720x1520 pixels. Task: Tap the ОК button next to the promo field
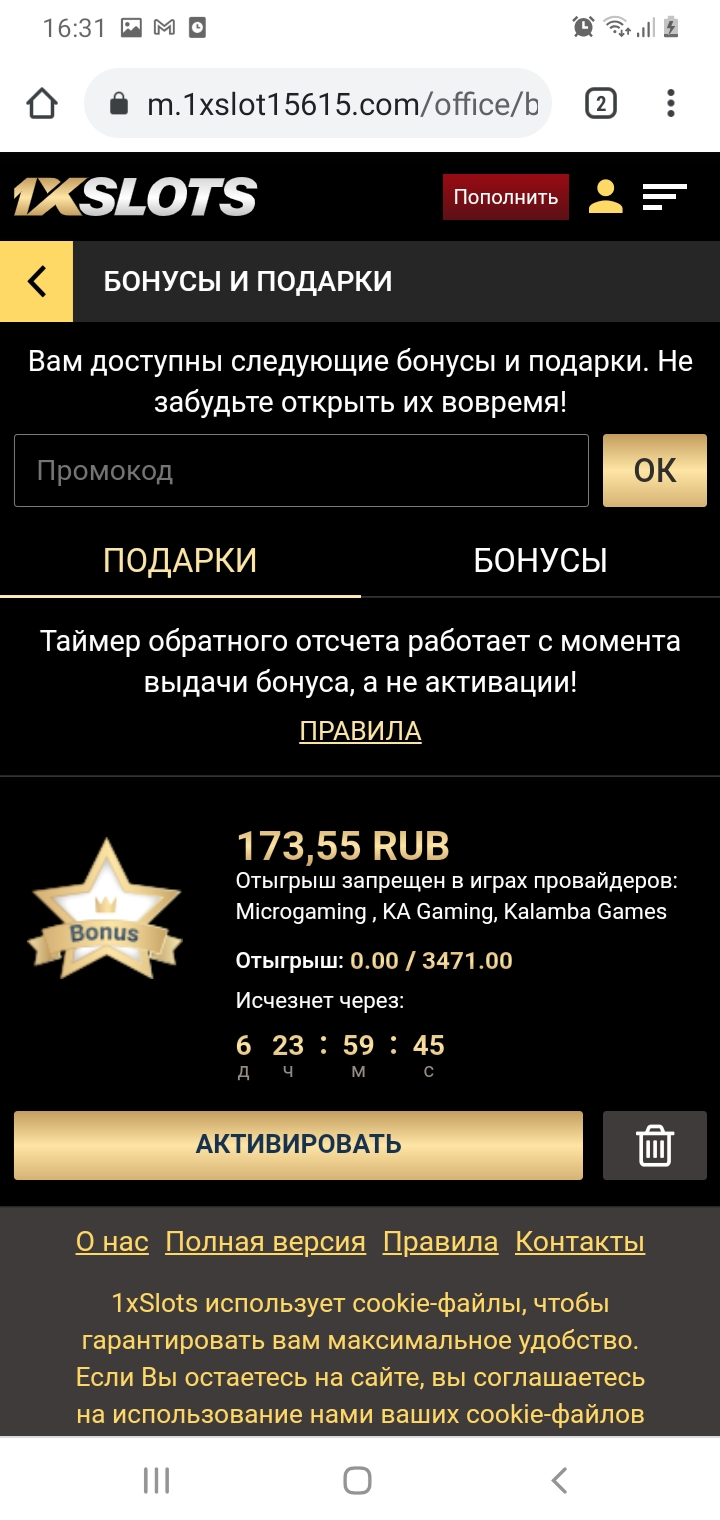pyautogui.click(x=655, y=470)
